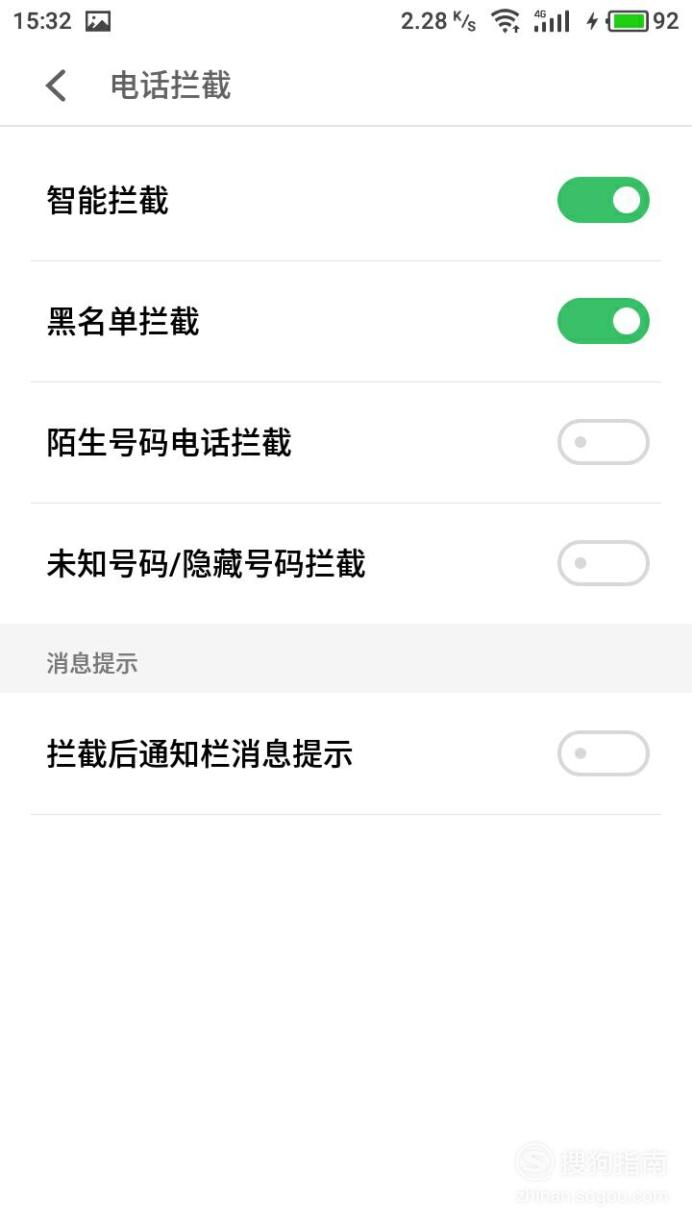The height and width of the screenshot is (1230, 692).
Task: Enable 陌生号码电话拦截
Action: pyautogui.click(x=603, y=442)
